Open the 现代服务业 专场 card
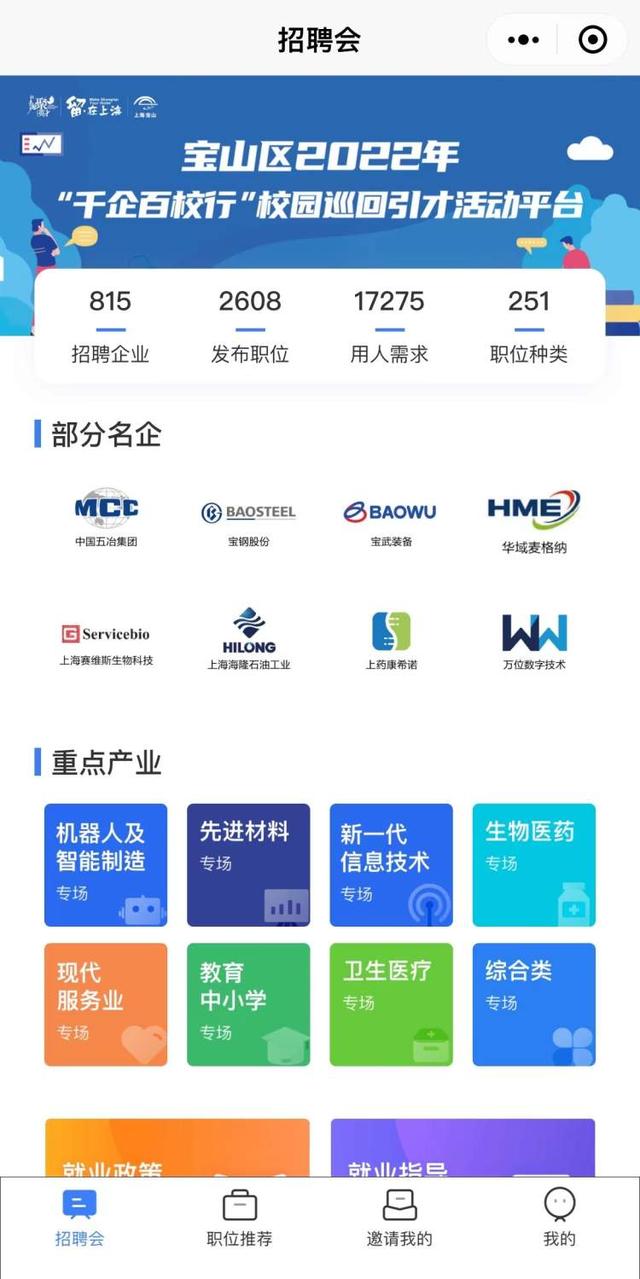The image size is (640, 1279). (106, 1004)
